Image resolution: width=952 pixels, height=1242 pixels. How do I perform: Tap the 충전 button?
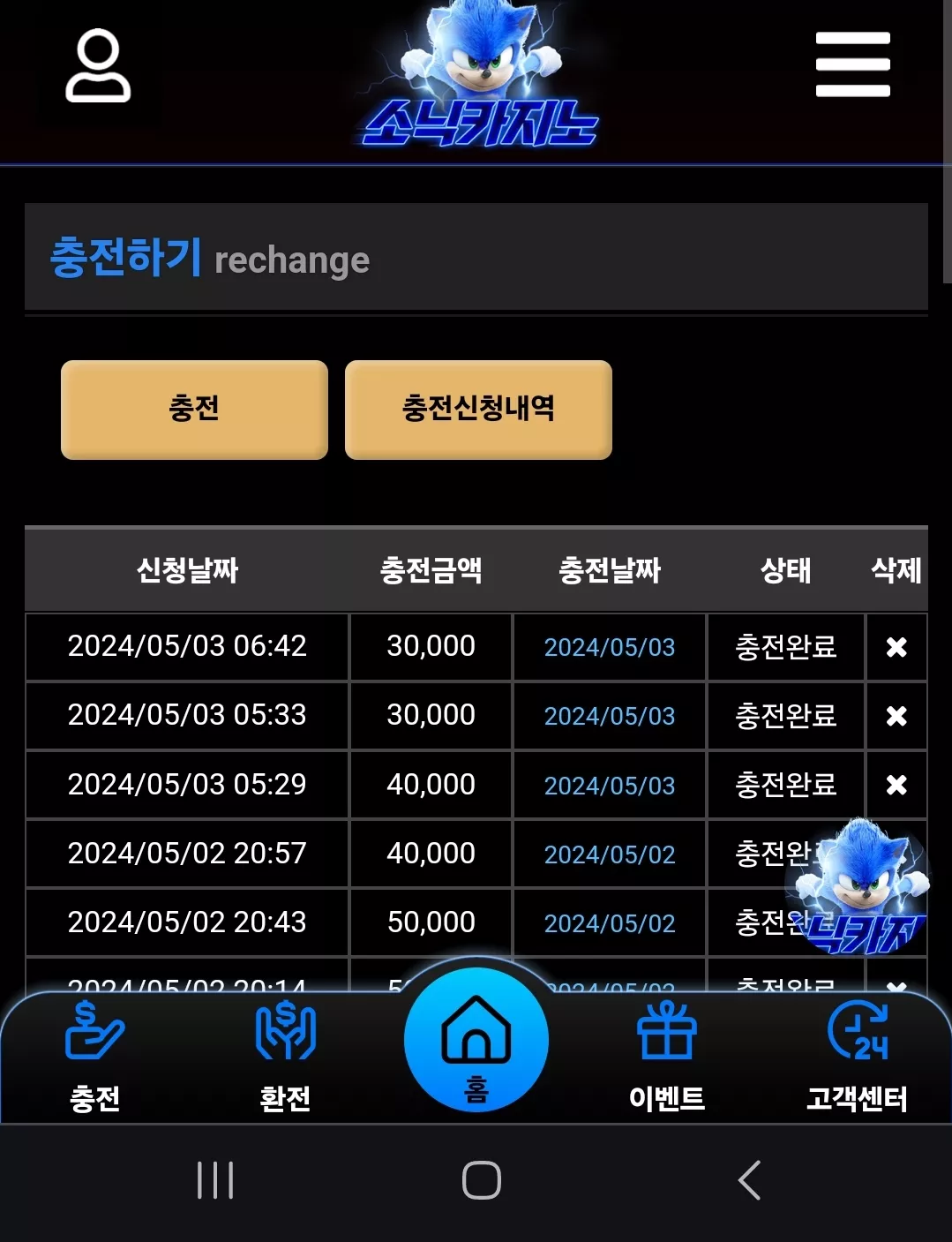(194, 409)
